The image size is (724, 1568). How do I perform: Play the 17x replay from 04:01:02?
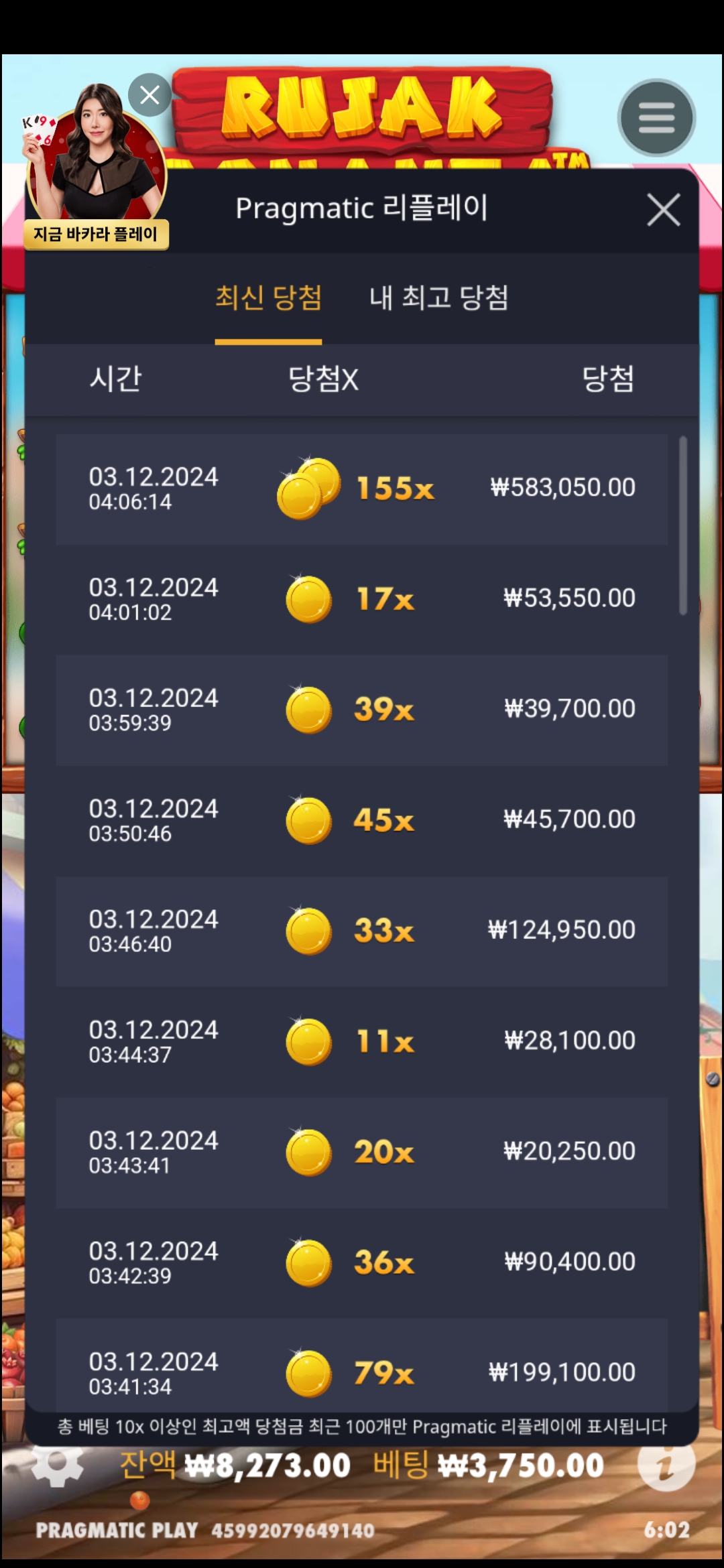[x=362, y=599]
